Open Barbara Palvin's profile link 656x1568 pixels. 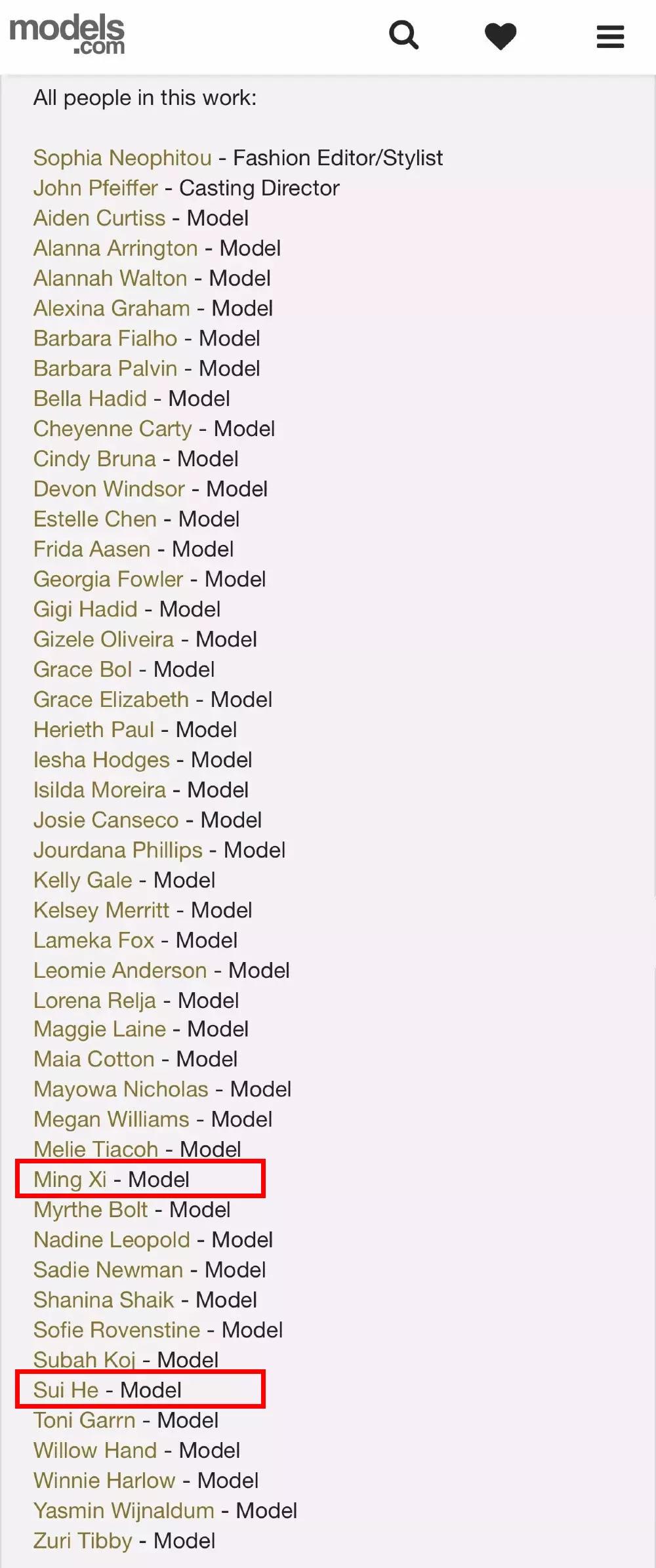click(x=105, y=369)
